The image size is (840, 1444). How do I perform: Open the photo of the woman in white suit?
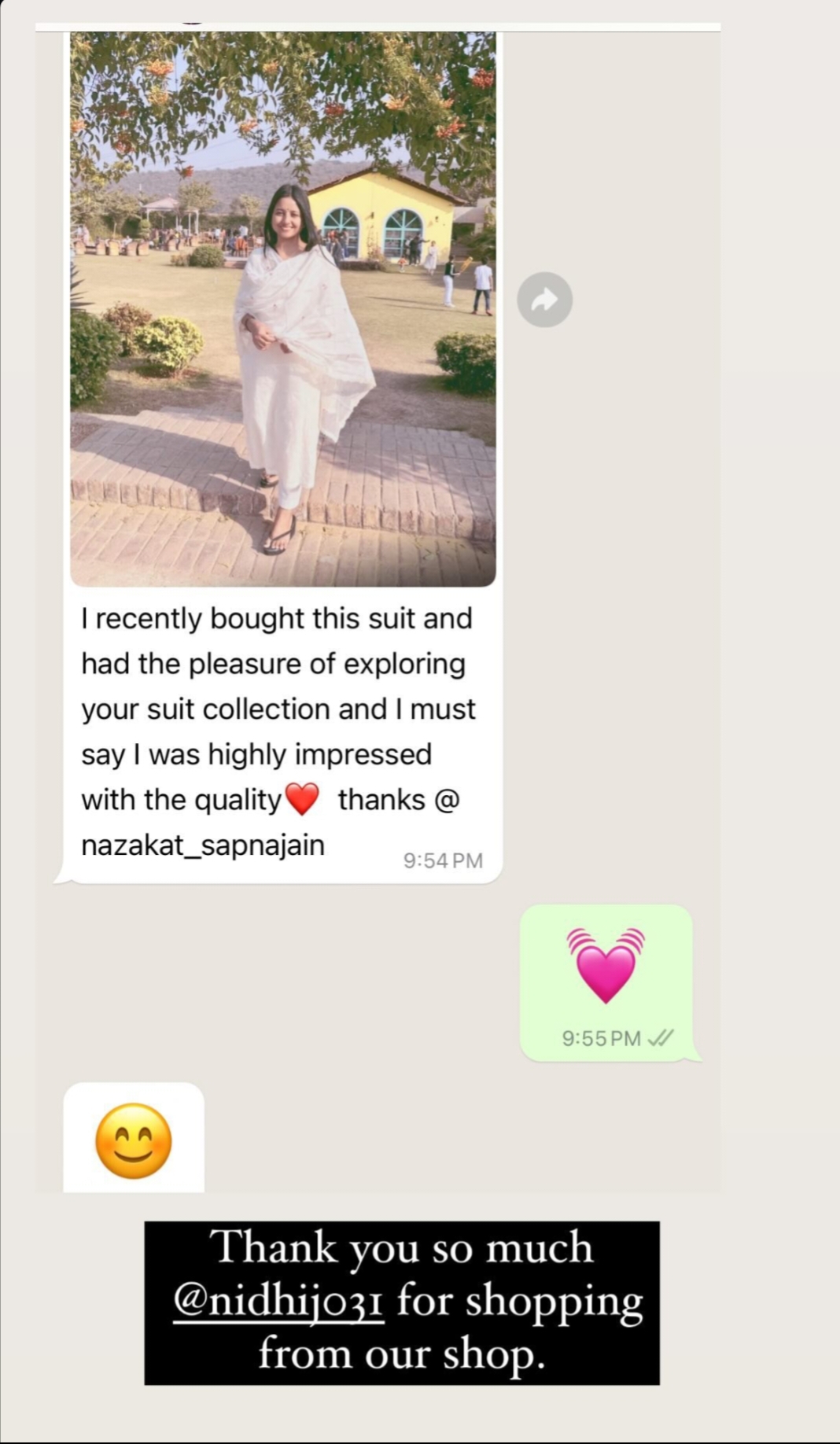pyautogui.click(x=283, y=307)
